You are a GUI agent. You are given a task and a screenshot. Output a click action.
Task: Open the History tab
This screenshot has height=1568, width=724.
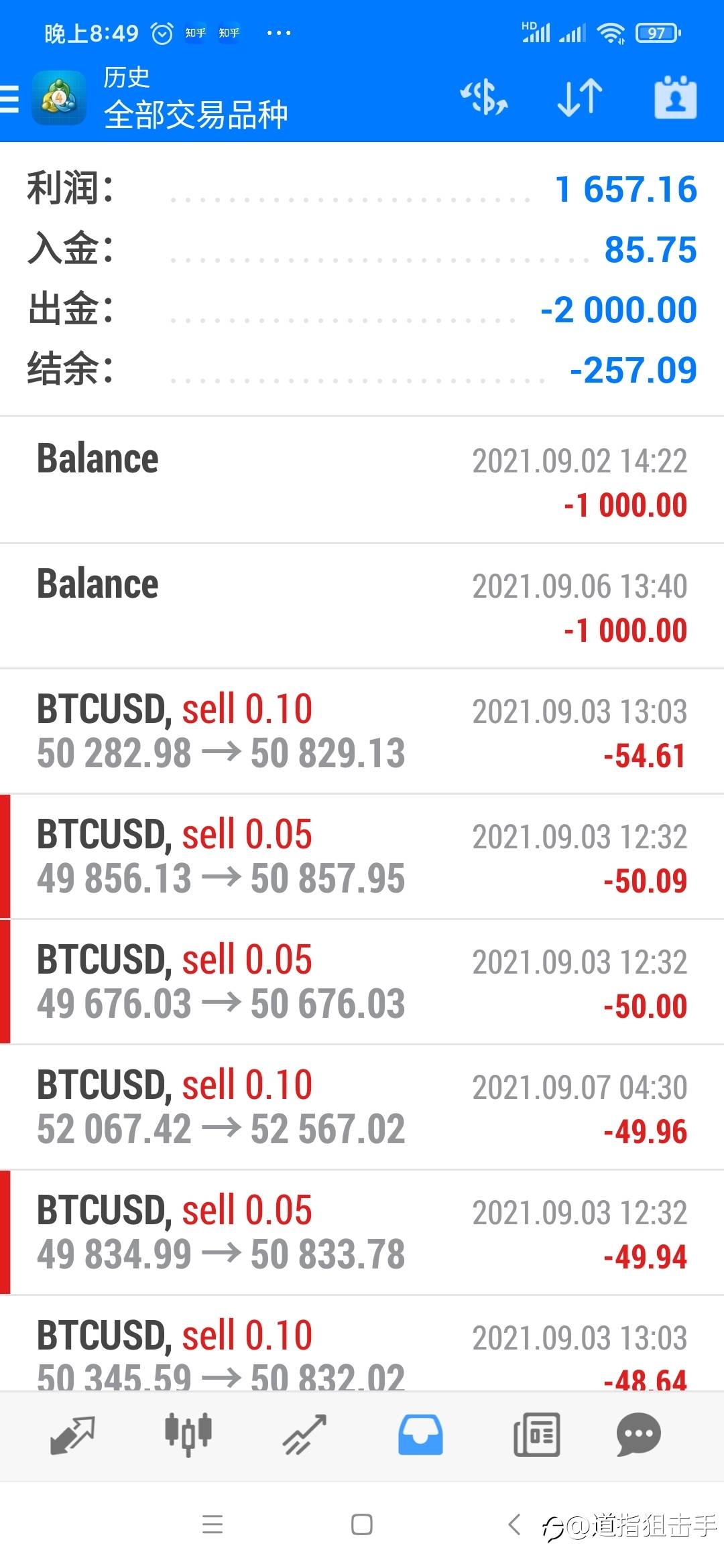(x=420, y=1435)
